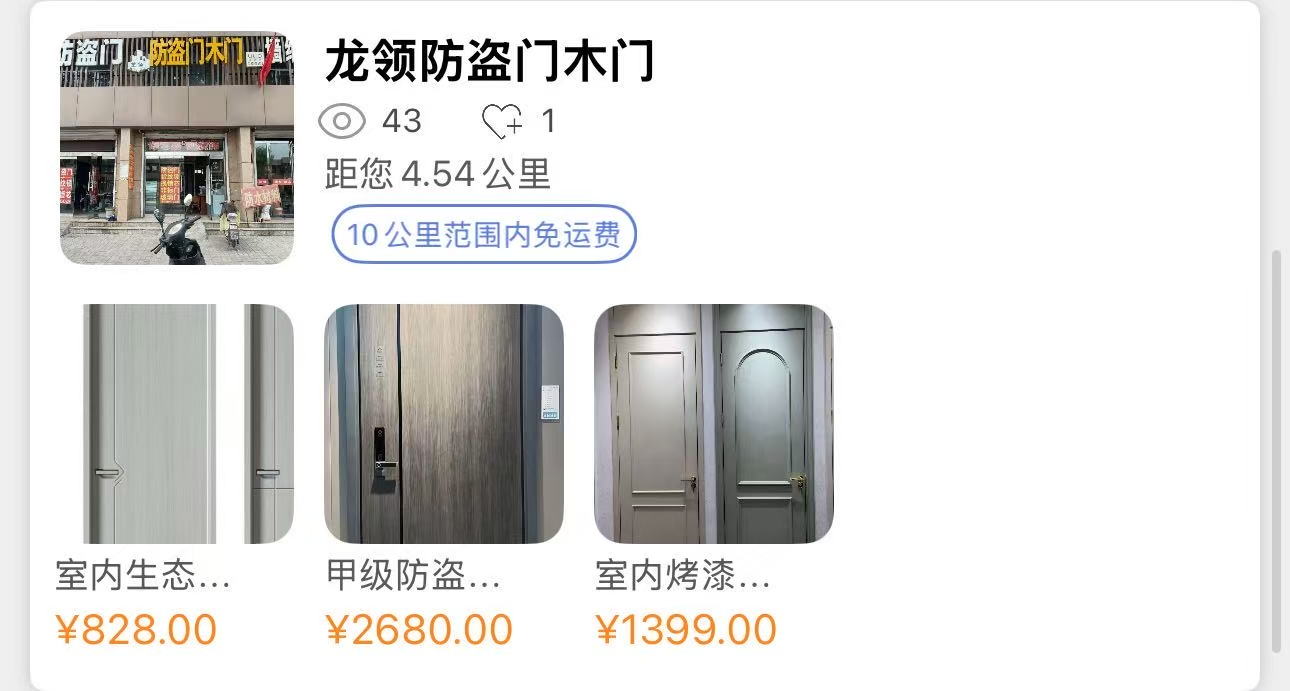The width and height of the screenshot is (1290, 691).
Task: Open the 室内生态 door priced ¥828.00
Action: pos(175,423)
